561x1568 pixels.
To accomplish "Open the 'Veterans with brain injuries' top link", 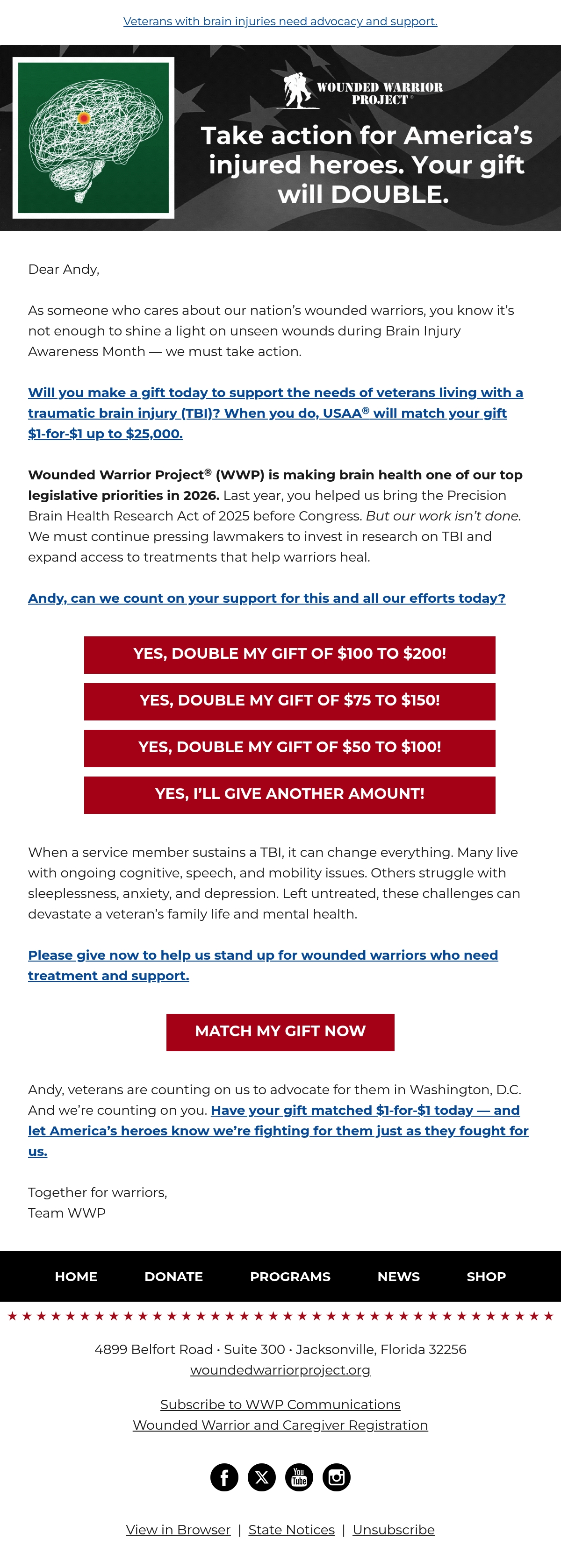I will click(x=280, y=21).
